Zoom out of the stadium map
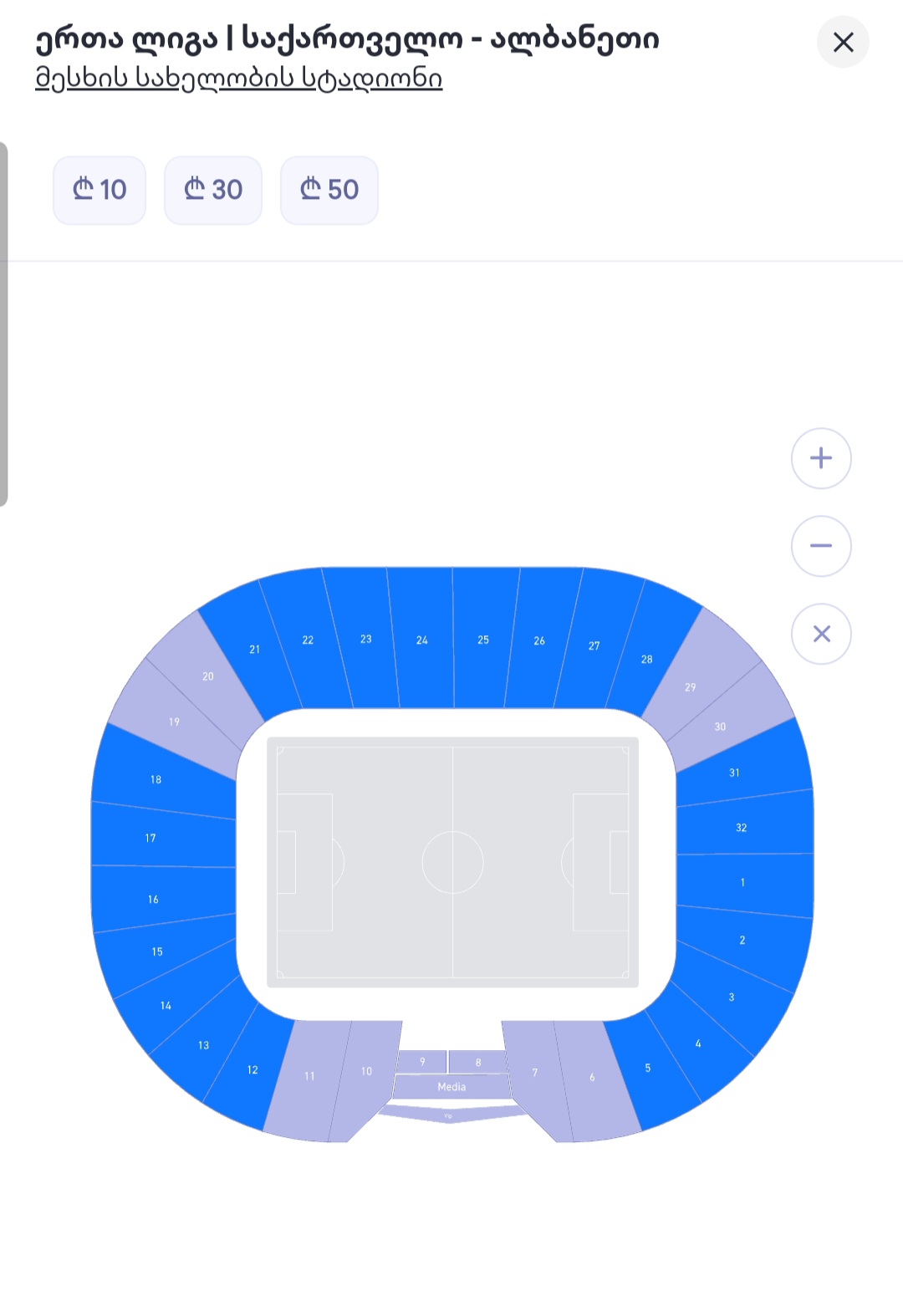 pos(821,546)
